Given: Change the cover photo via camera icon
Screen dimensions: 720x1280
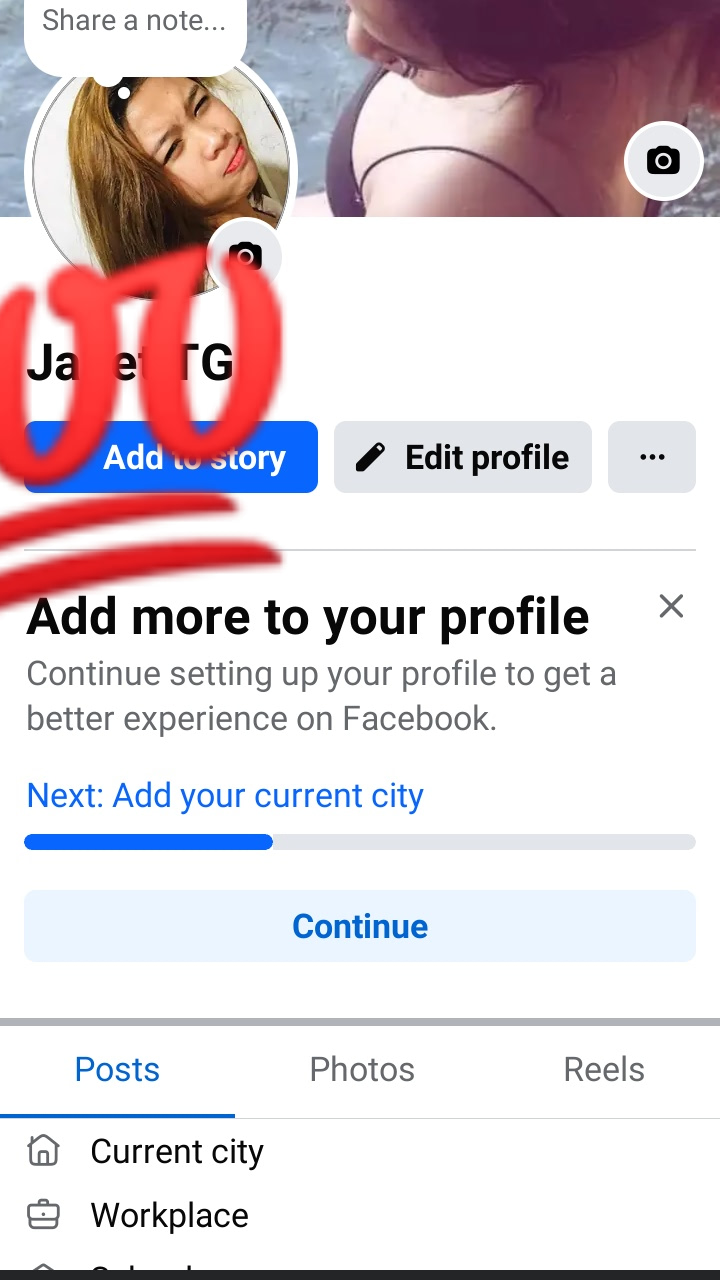Looking at the screenshot, I should click(x=663, y=160).
